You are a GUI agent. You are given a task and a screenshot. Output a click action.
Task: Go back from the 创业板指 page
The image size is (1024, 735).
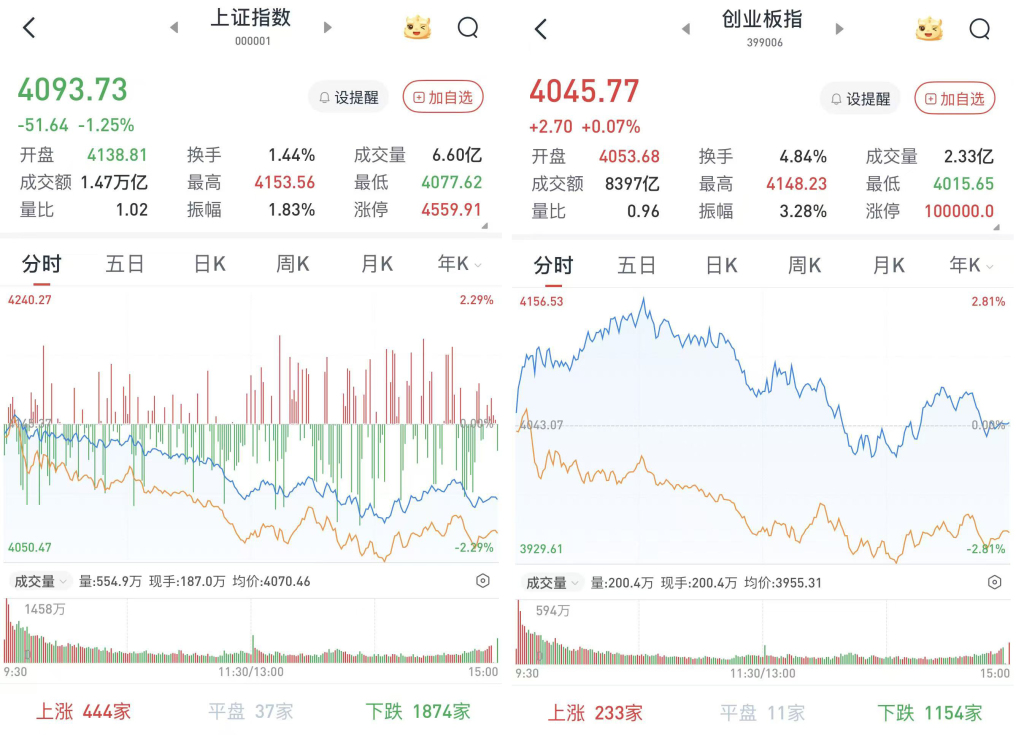click(541, 29)
